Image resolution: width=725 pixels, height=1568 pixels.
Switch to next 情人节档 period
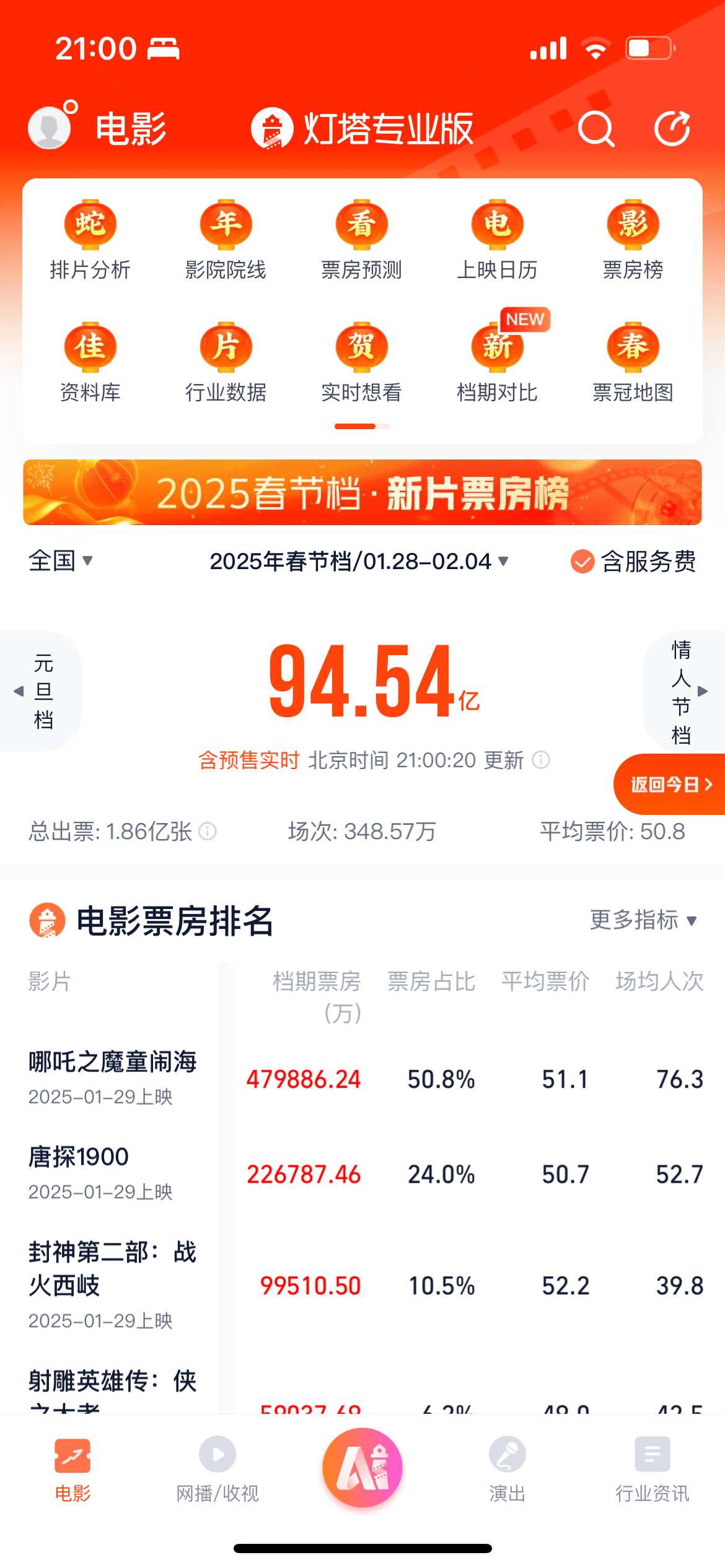(684, 691)
